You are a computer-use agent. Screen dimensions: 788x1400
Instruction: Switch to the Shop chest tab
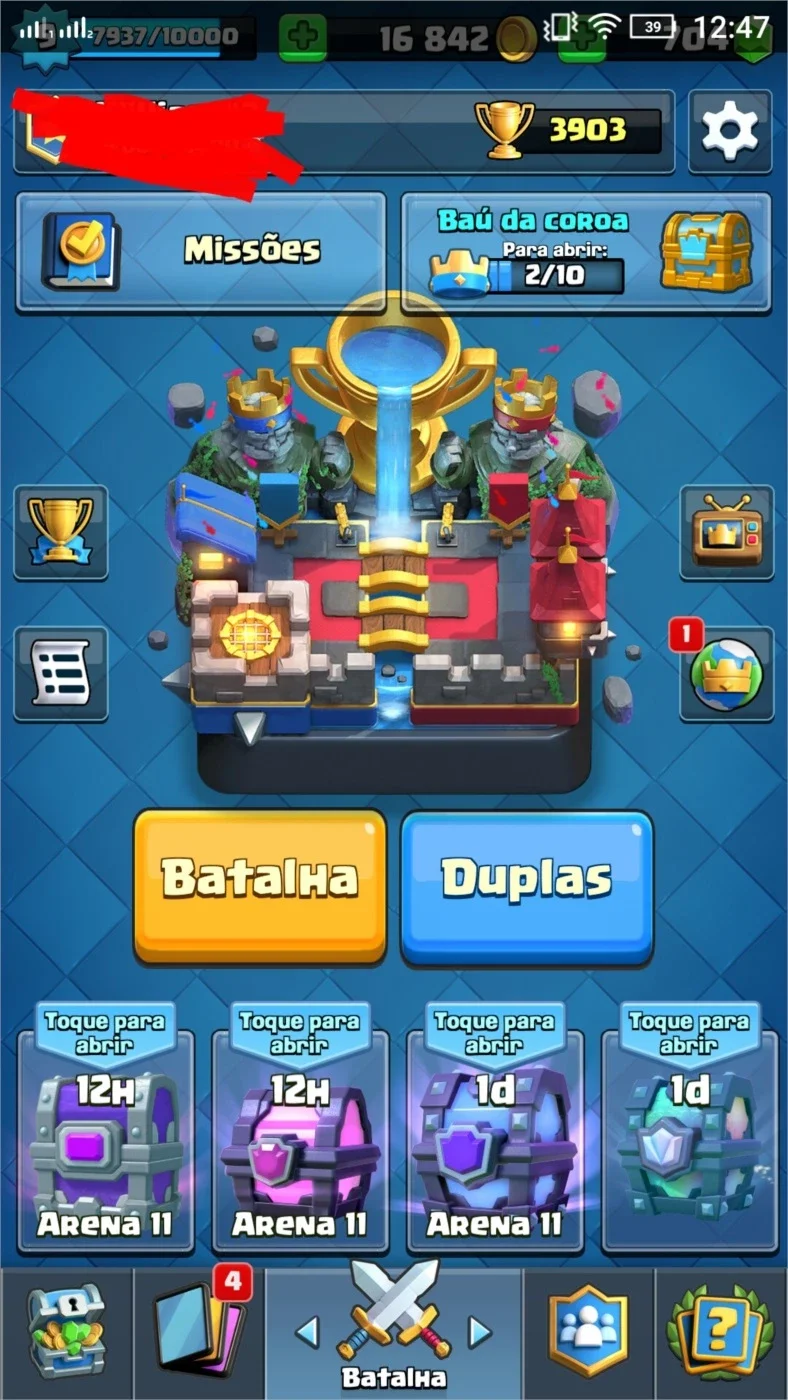[66, 1334]
